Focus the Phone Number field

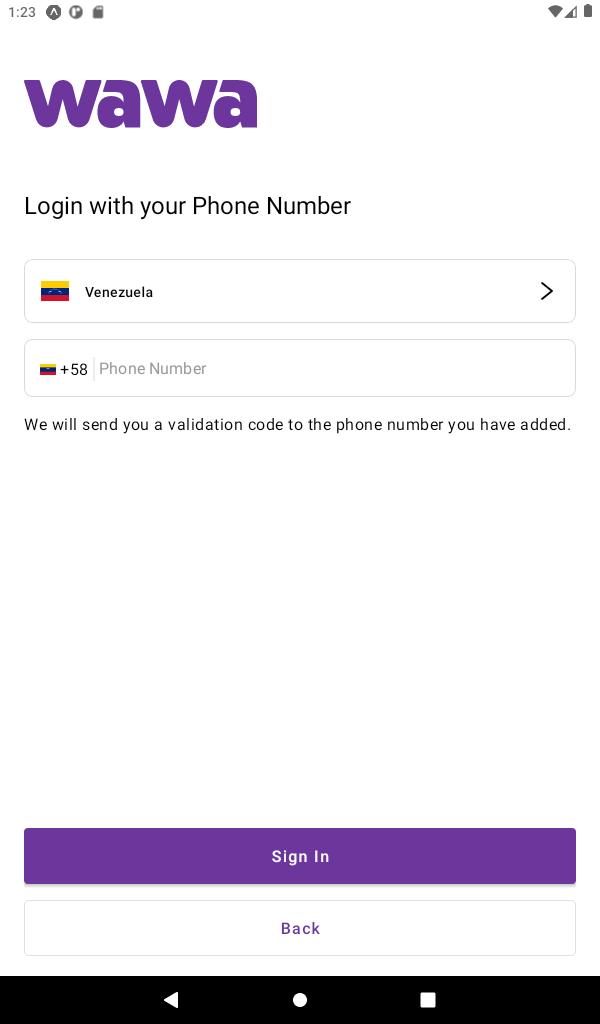(333, 368)
